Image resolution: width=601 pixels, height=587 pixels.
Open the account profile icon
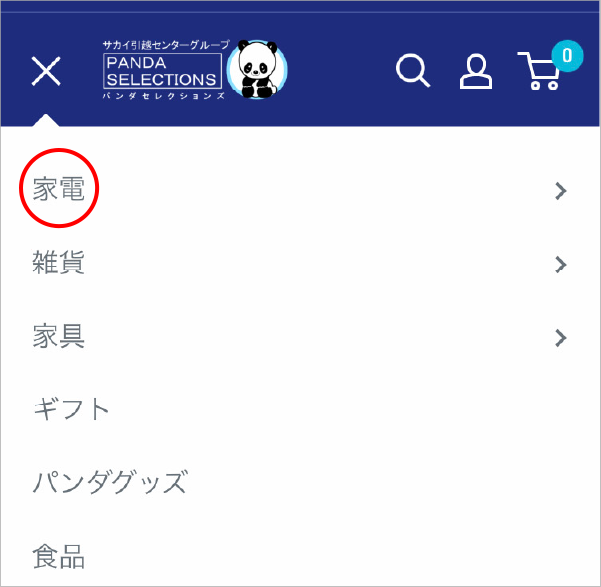pos(476,71)
